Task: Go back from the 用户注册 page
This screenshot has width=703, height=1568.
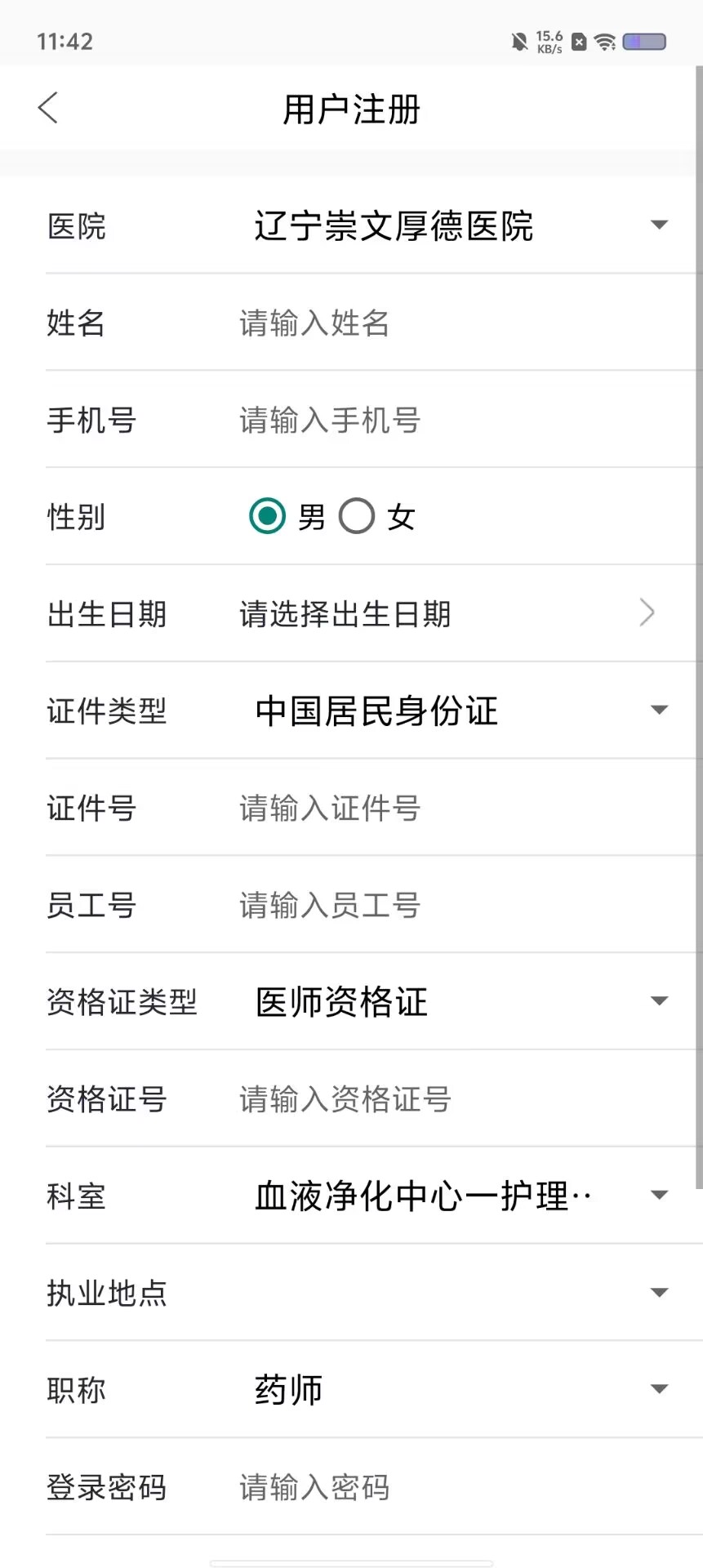Action: [48, 108]
